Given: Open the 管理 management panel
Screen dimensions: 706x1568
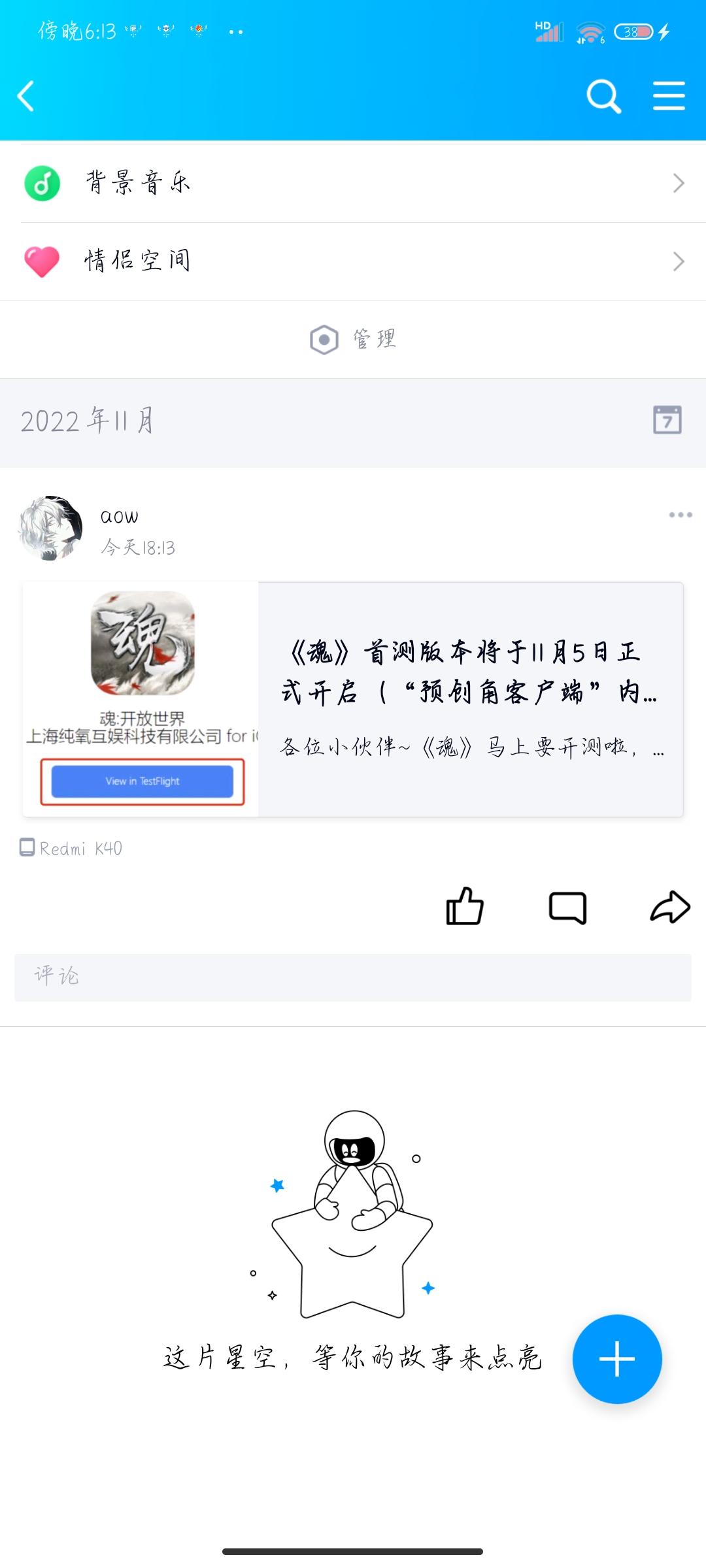Looking at the screenshot, I should tap(353, 339).
